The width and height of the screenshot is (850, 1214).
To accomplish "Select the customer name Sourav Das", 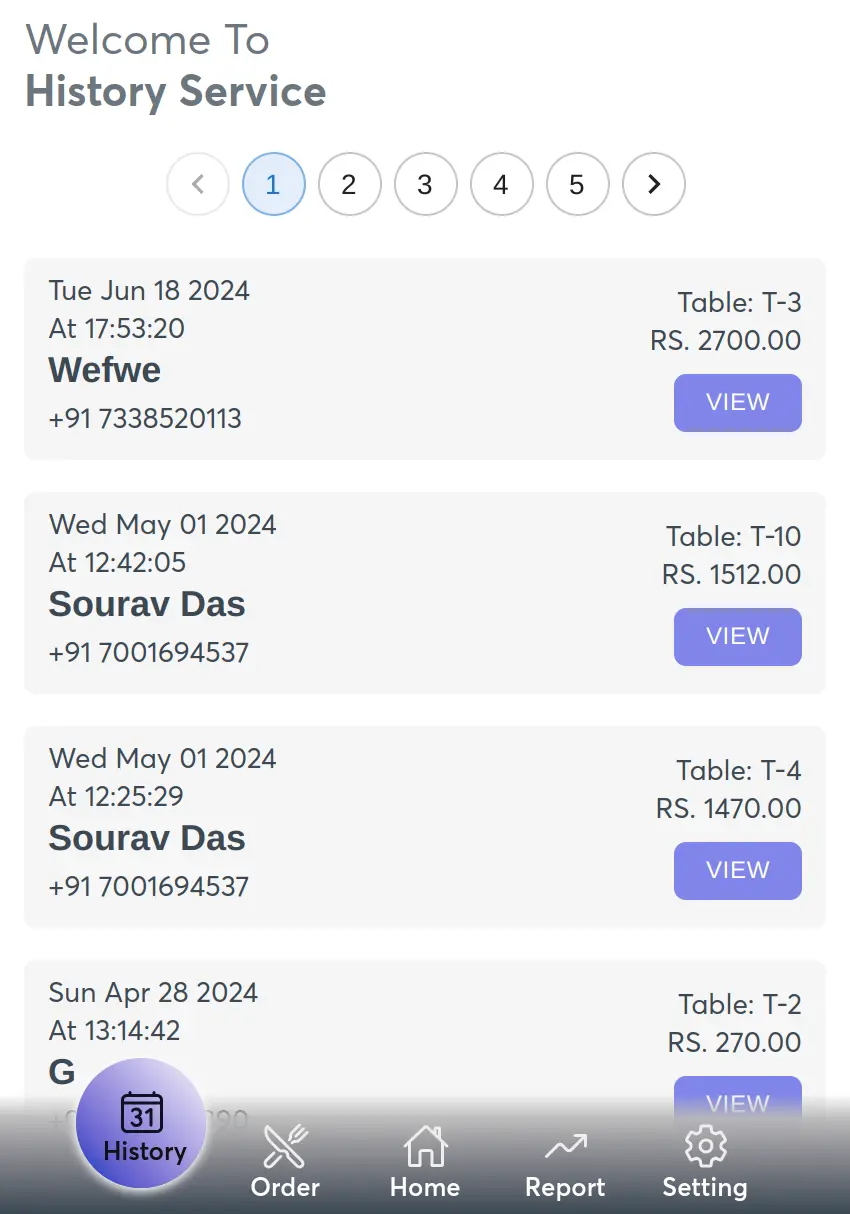I will coord(146,604).
